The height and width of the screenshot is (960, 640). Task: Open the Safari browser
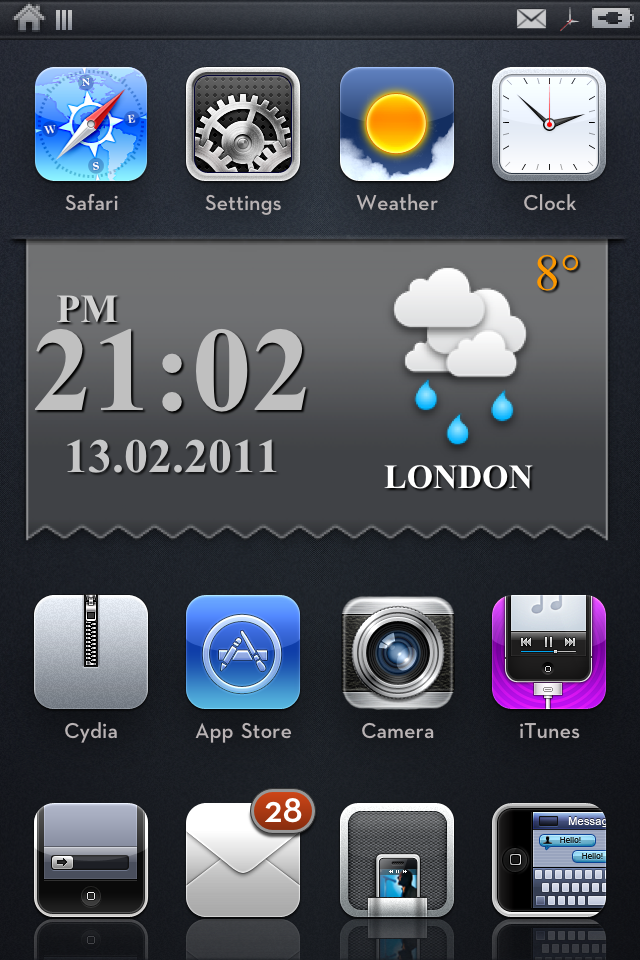91,125
